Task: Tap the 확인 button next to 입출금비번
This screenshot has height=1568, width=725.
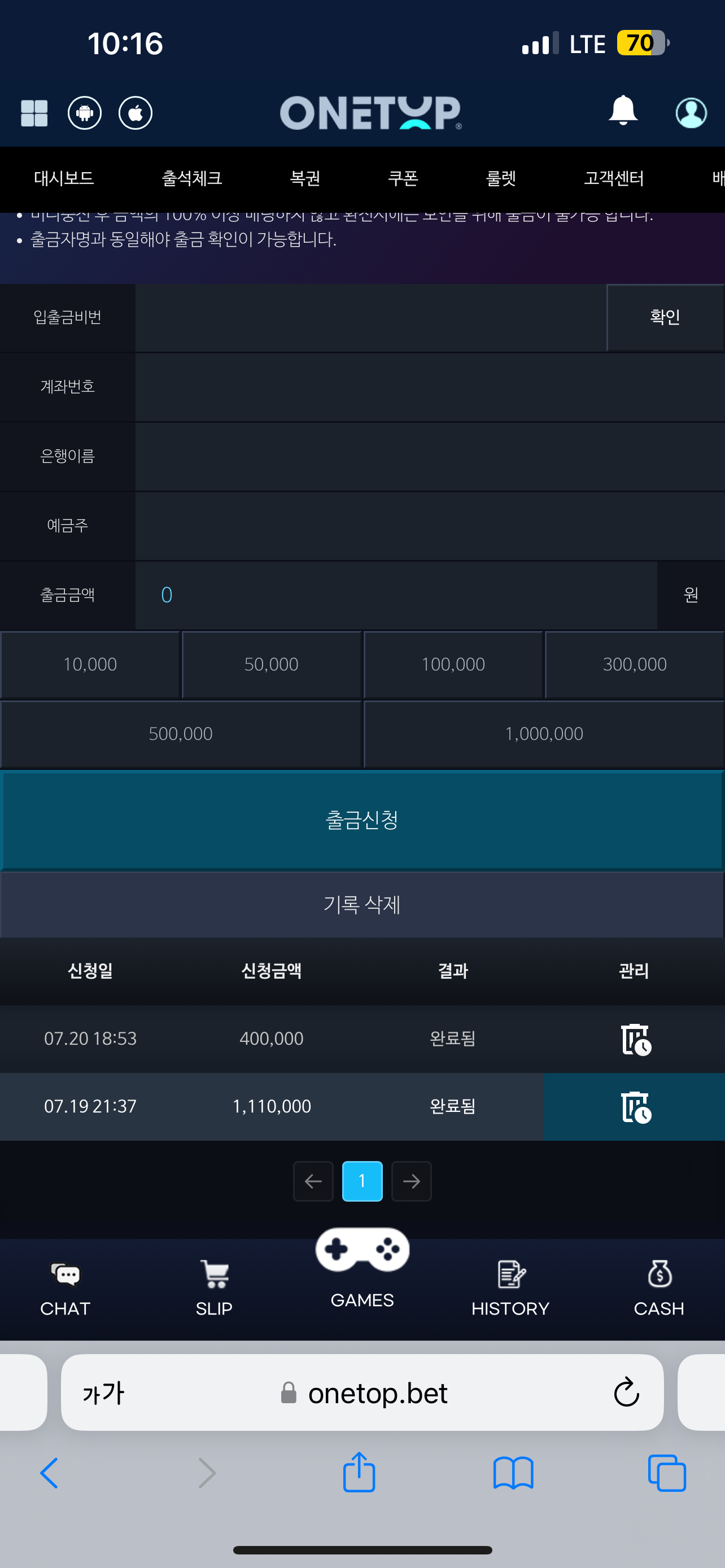Action: [x=665, y=317]
